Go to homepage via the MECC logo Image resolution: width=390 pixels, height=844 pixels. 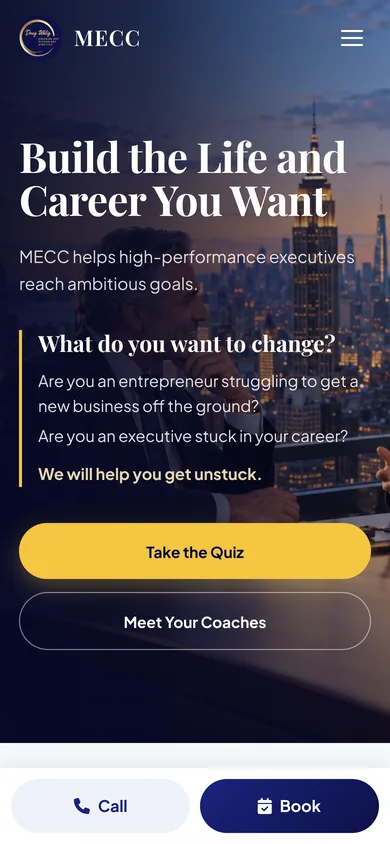point(79,38)
